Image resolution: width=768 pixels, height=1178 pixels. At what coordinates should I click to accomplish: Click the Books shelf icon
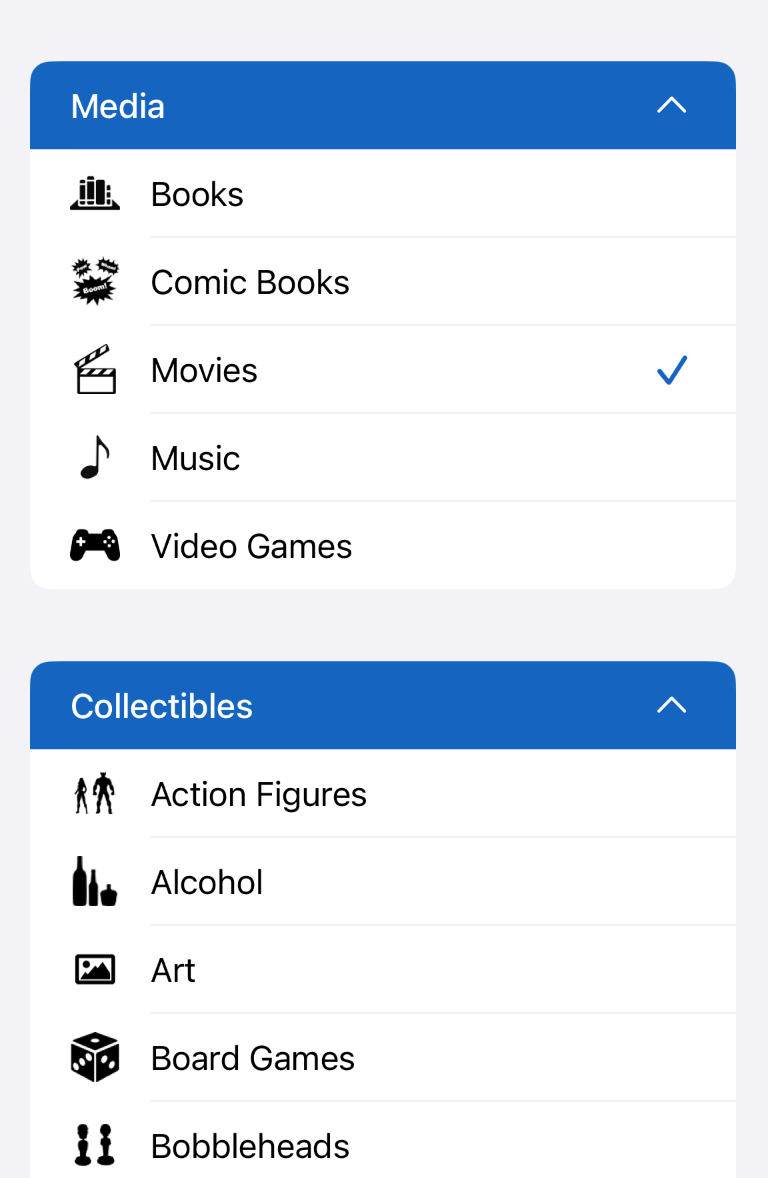click(x=95, y=193)
